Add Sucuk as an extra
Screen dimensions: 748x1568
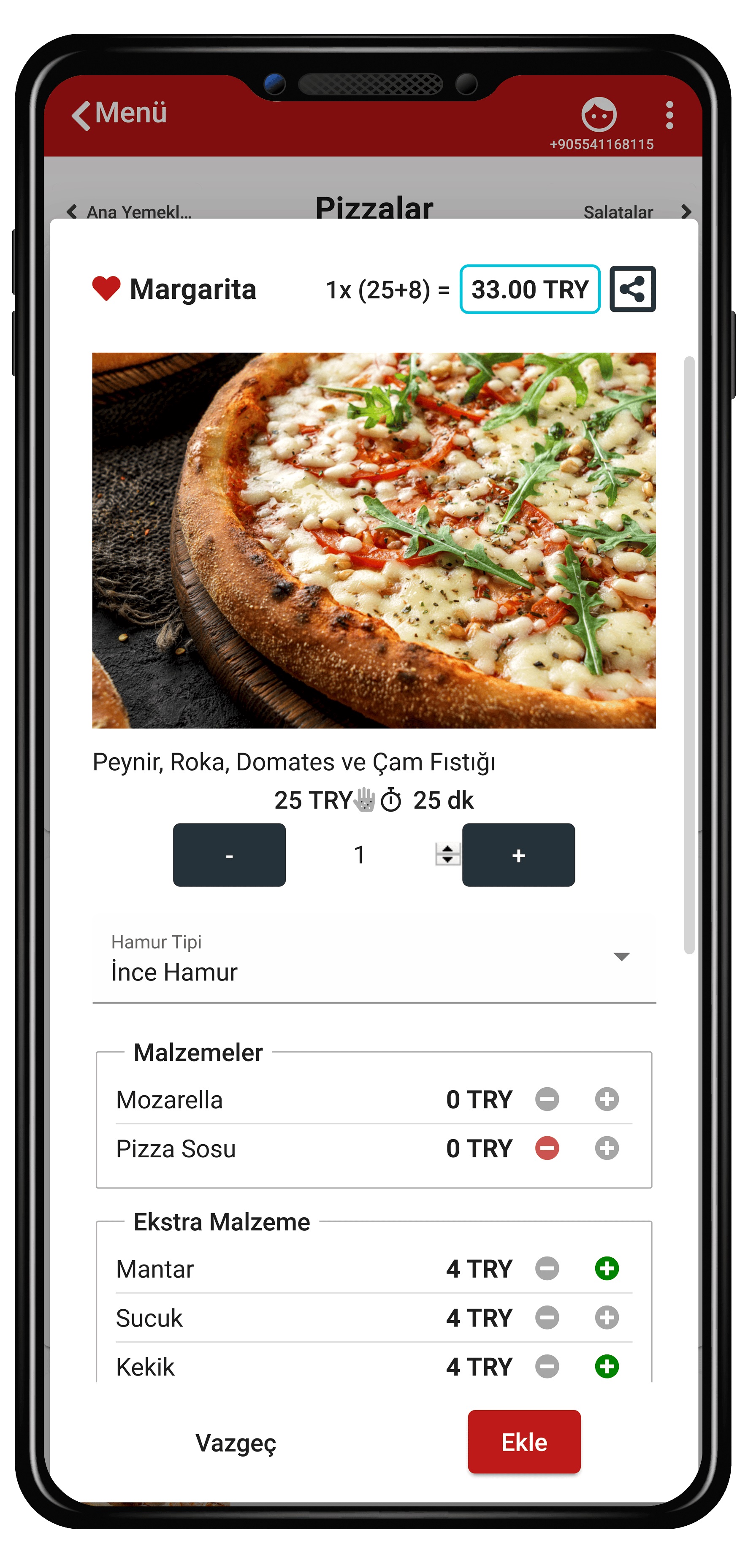tap(606, 1318)
